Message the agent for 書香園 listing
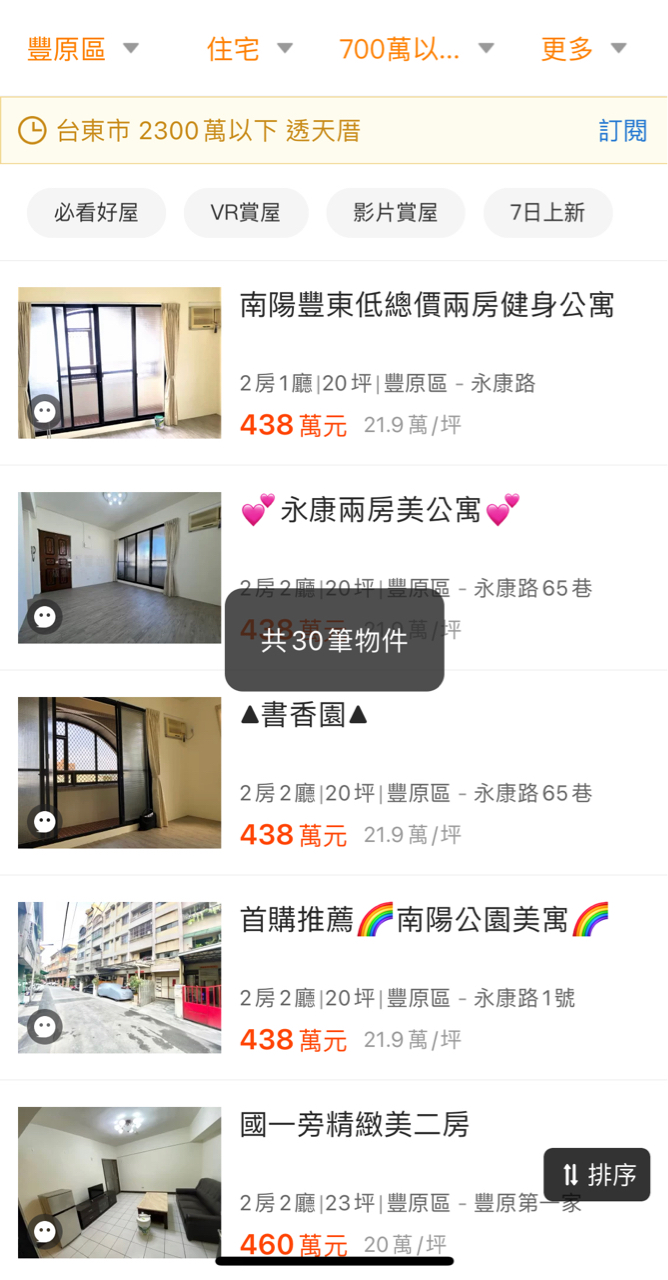668x1280 pixels. [45, 822]
